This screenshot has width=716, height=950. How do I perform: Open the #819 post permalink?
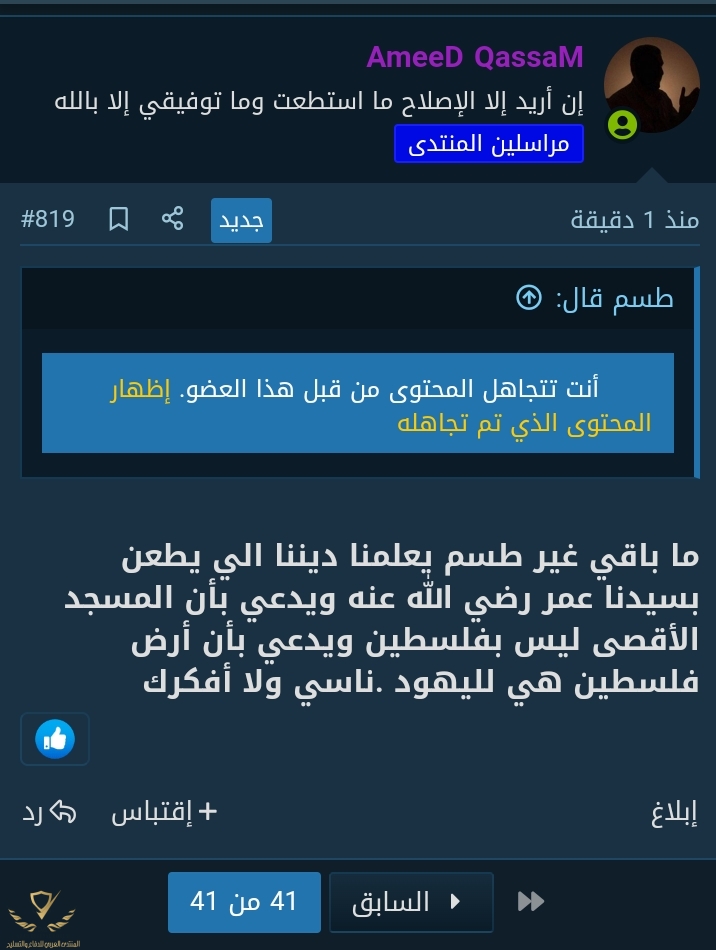(x=48, y=219)
